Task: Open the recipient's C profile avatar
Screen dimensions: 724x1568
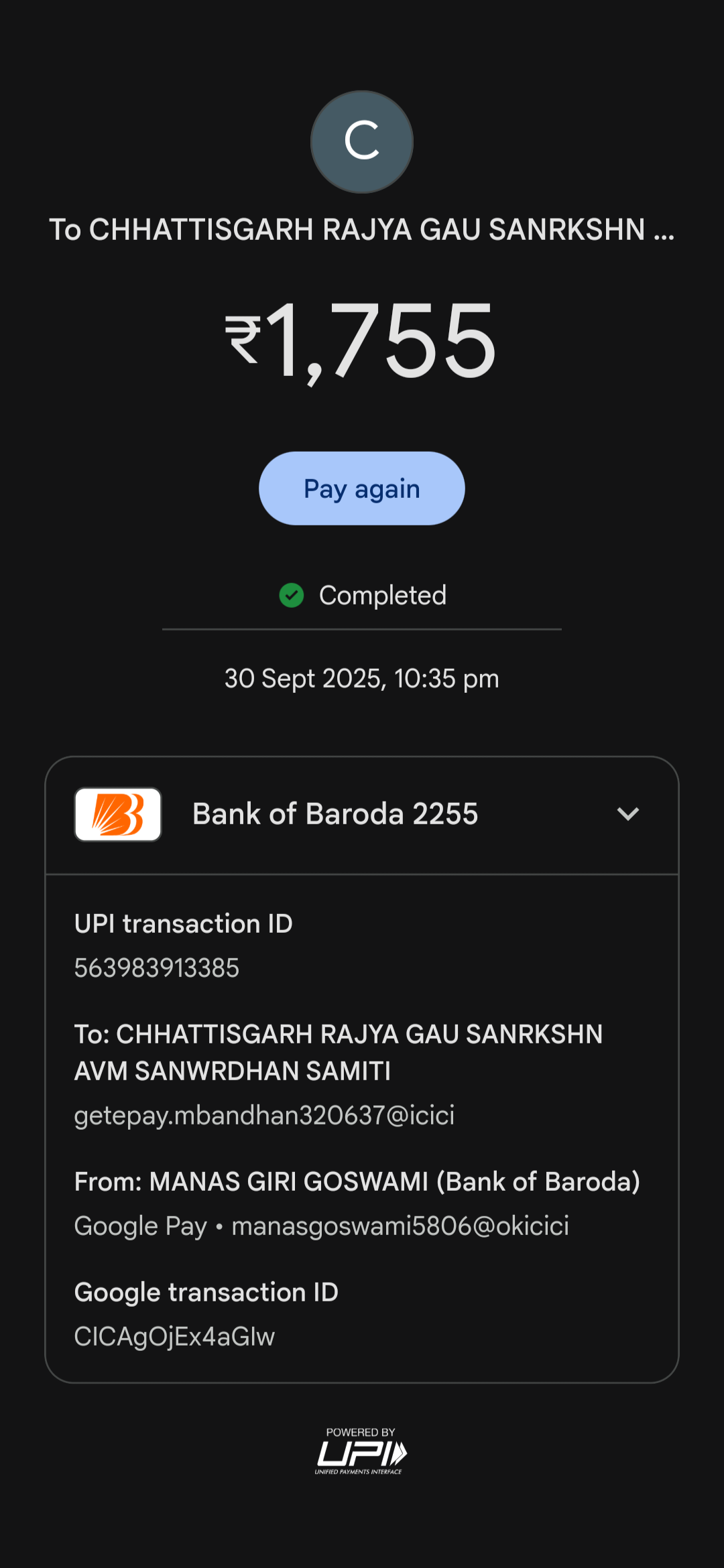Action: [361, 142]
